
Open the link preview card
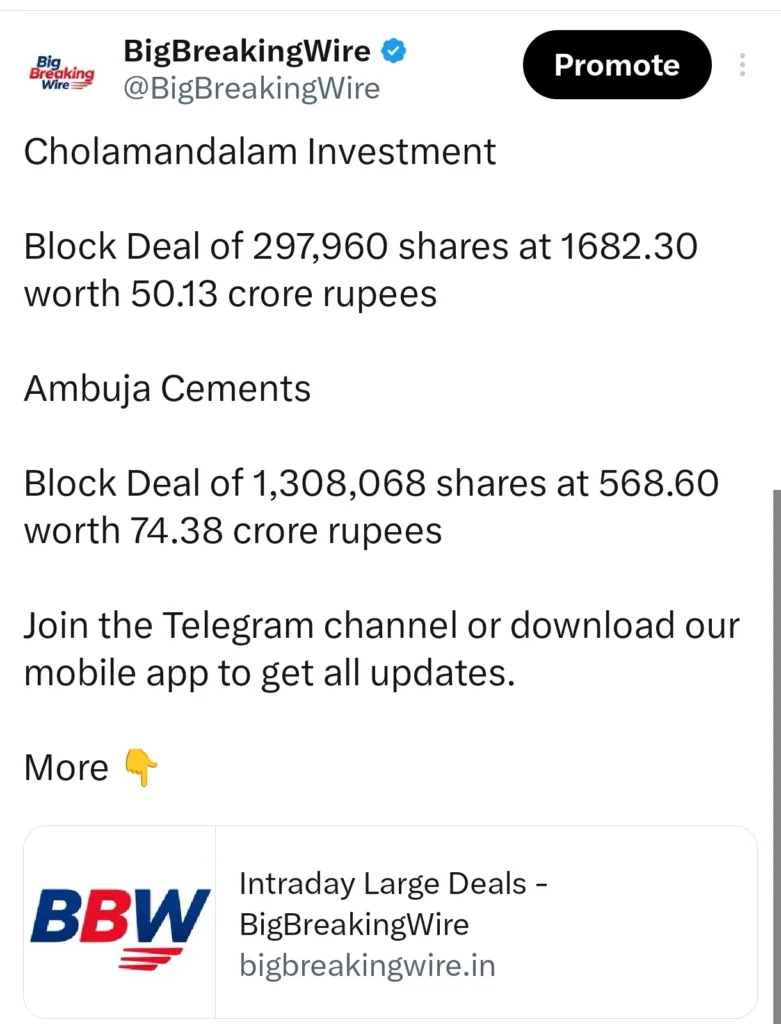[x=390, y=920]
